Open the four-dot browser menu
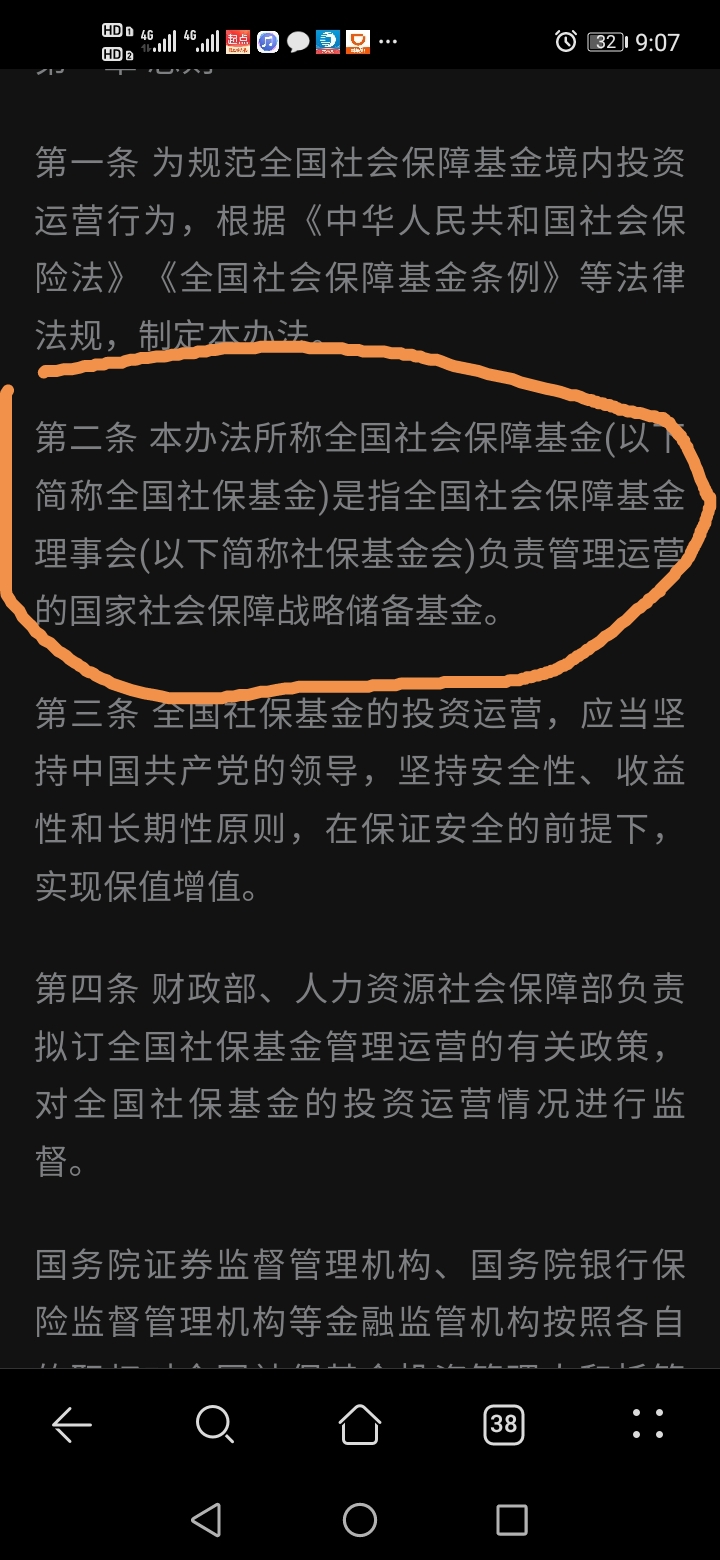The height and width of the screenshot is (1560, 720). click(647, 1423)
